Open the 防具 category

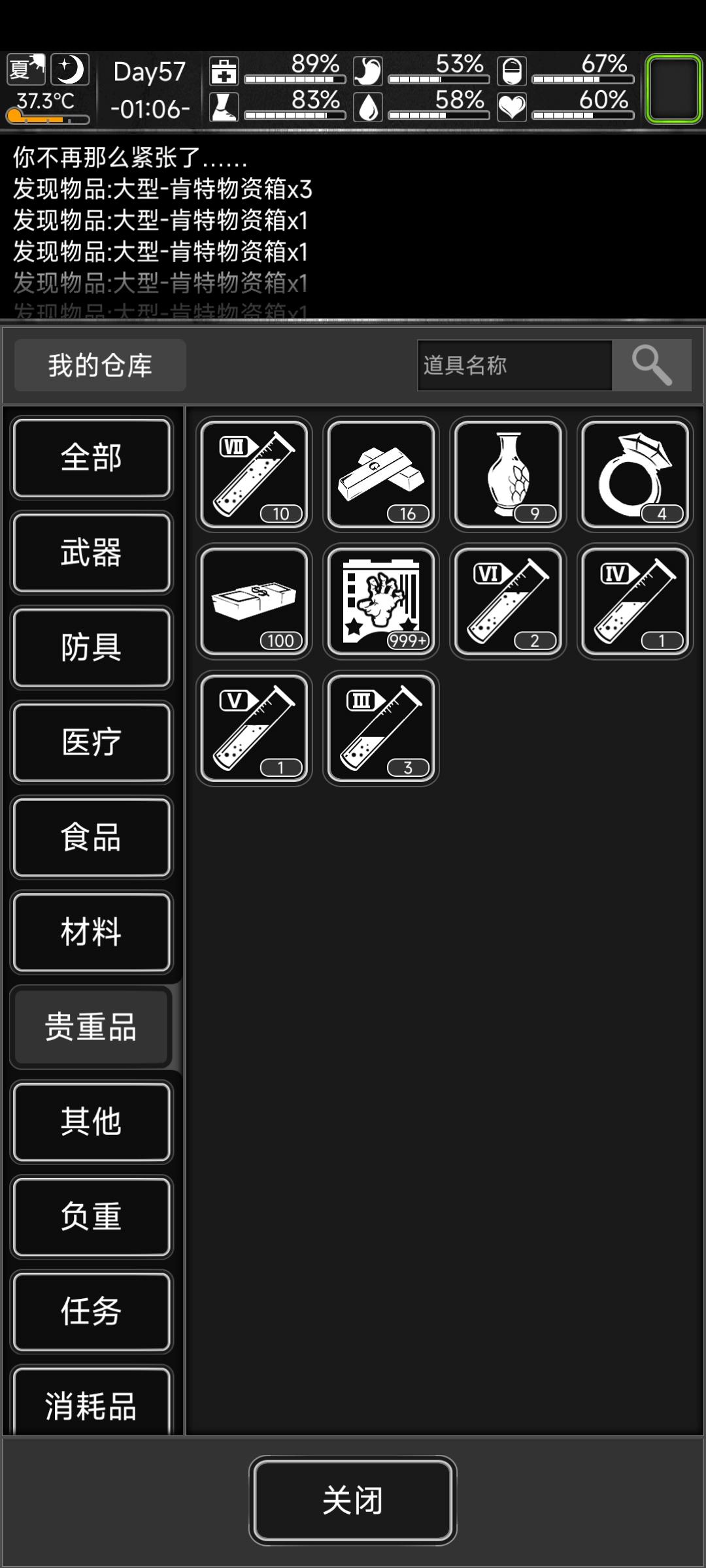click(x=92, y=647)
